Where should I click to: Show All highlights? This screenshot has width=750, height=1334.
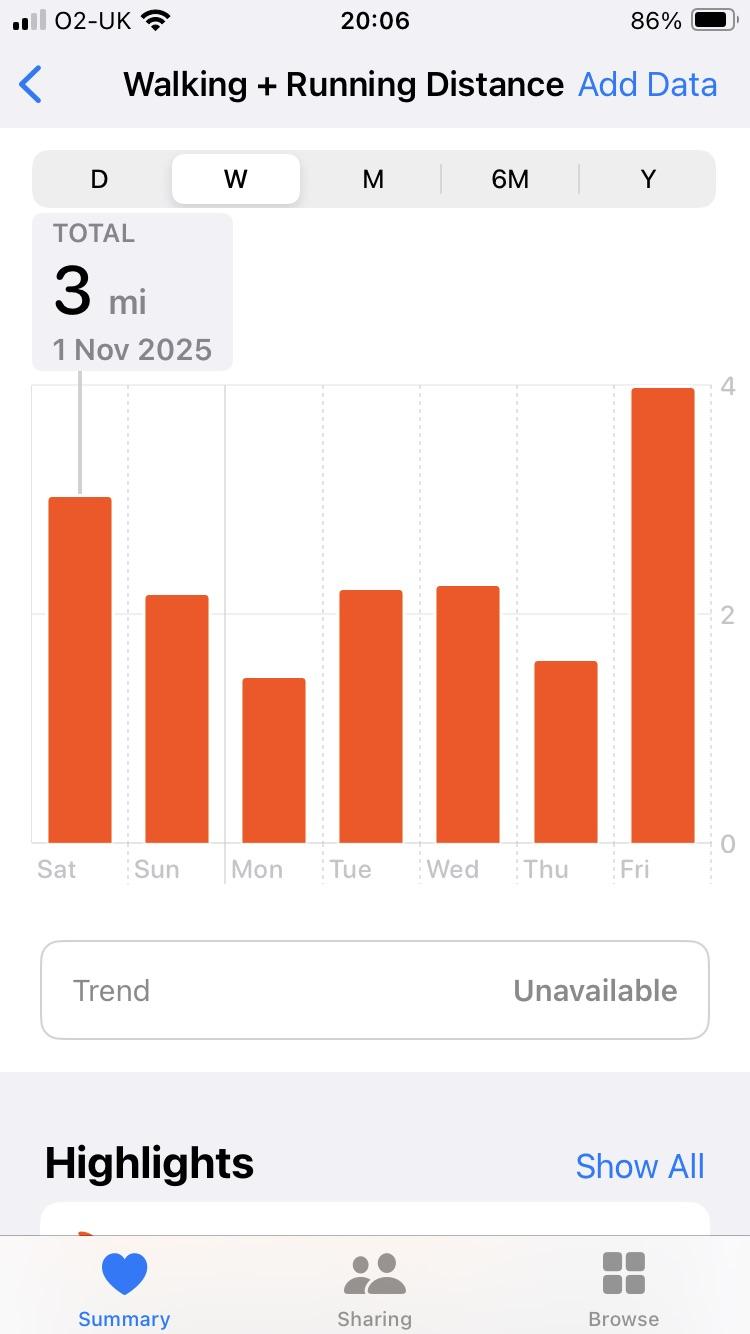coord(640,1166)
